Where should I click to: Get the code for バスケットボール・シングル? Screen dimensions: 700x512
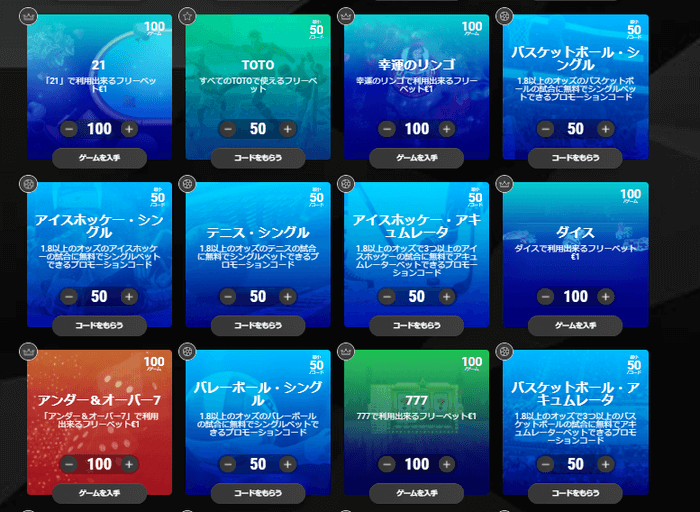[x=575, y=158]
